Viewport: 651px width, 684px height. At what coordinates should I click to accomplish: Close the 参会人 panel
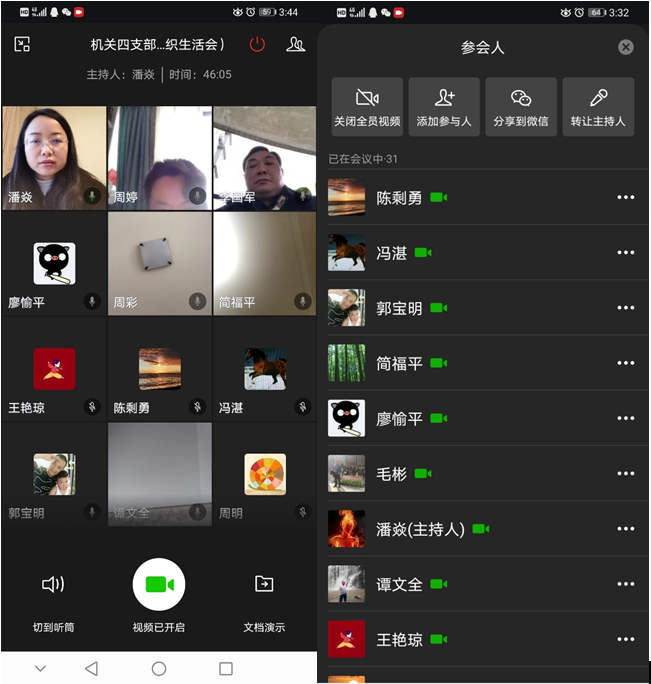pyautogui.click(x=625, y=47)
